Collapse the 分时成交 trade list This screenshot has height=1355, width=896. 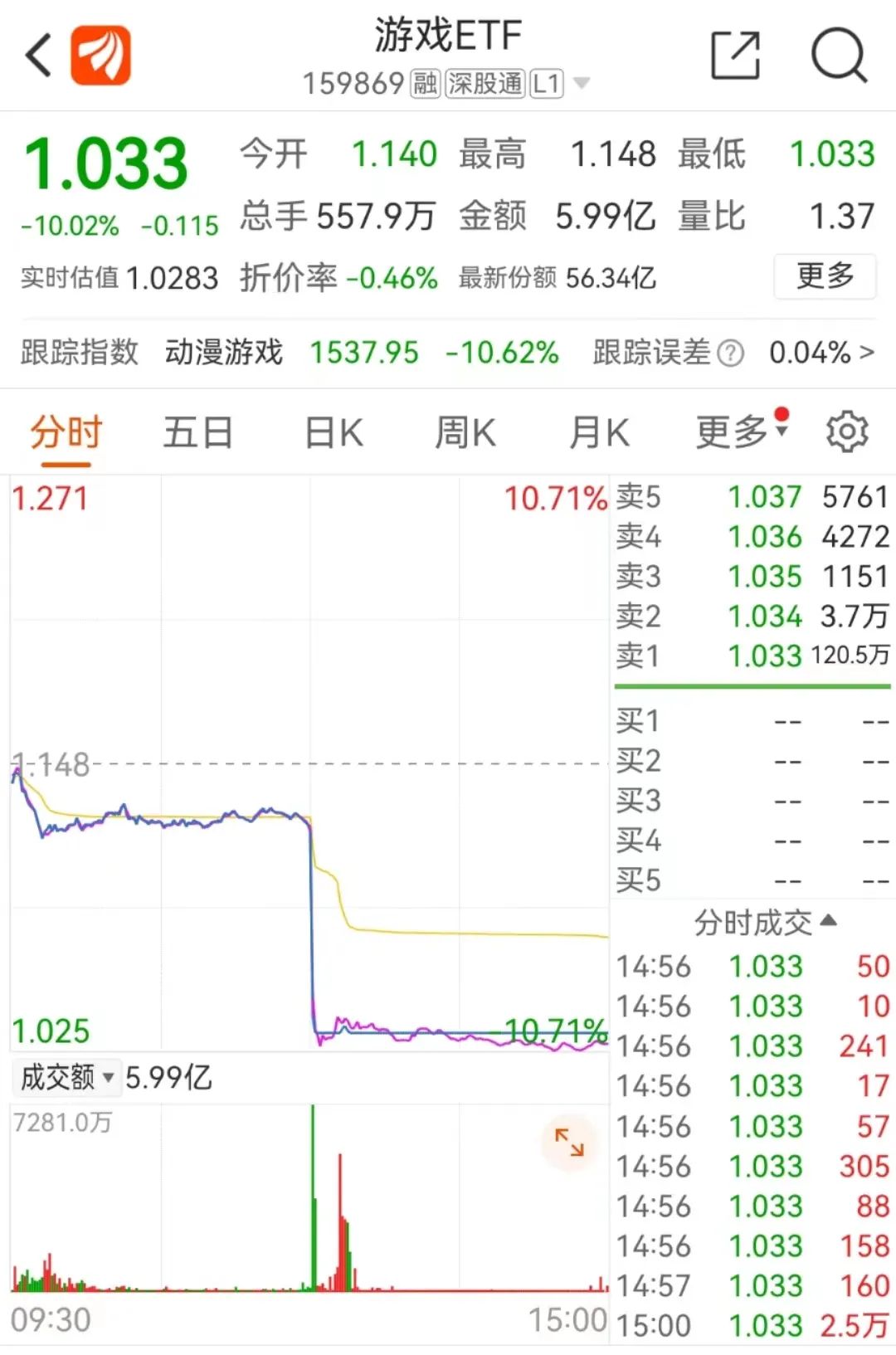coord(765,922)
